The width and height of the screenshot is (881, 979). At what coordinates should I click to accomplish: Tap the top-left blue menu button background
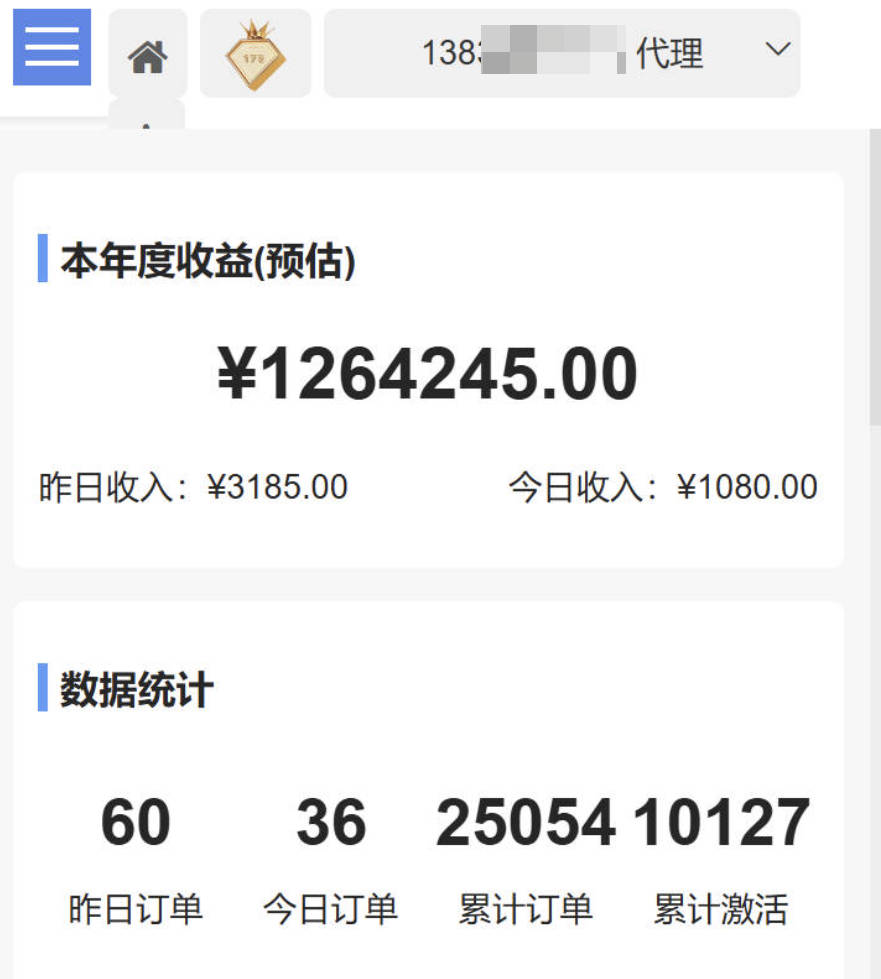pos(51,46)
